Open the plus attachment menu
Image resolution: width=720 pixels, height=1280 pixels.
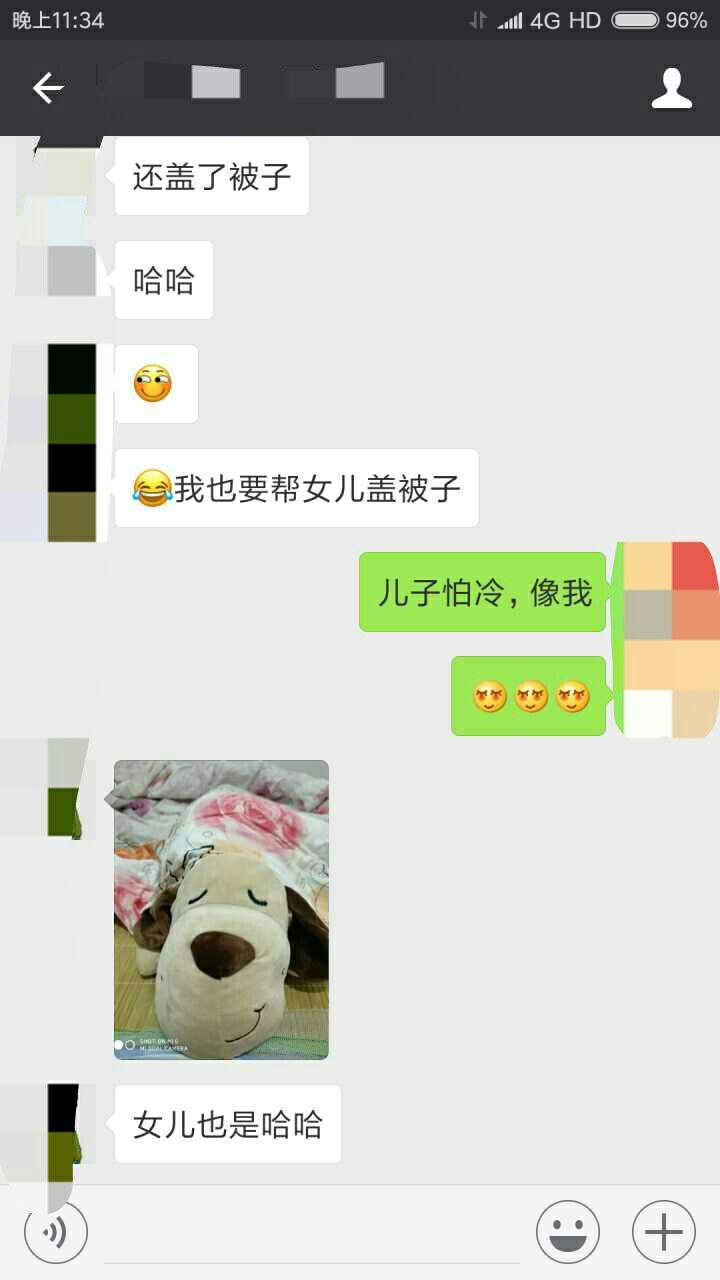[663, 1232]
